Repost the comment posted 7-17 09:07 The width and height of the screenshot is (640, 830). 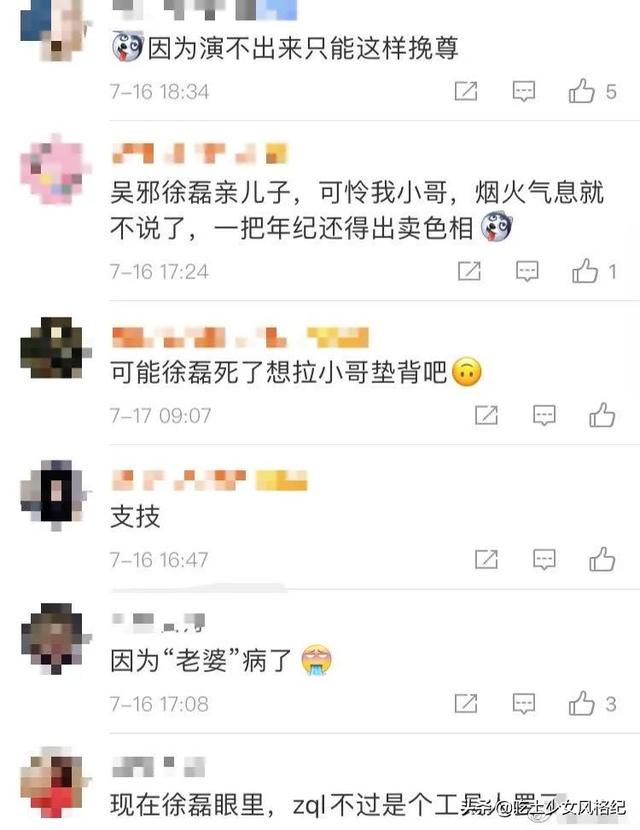(485, 415)
